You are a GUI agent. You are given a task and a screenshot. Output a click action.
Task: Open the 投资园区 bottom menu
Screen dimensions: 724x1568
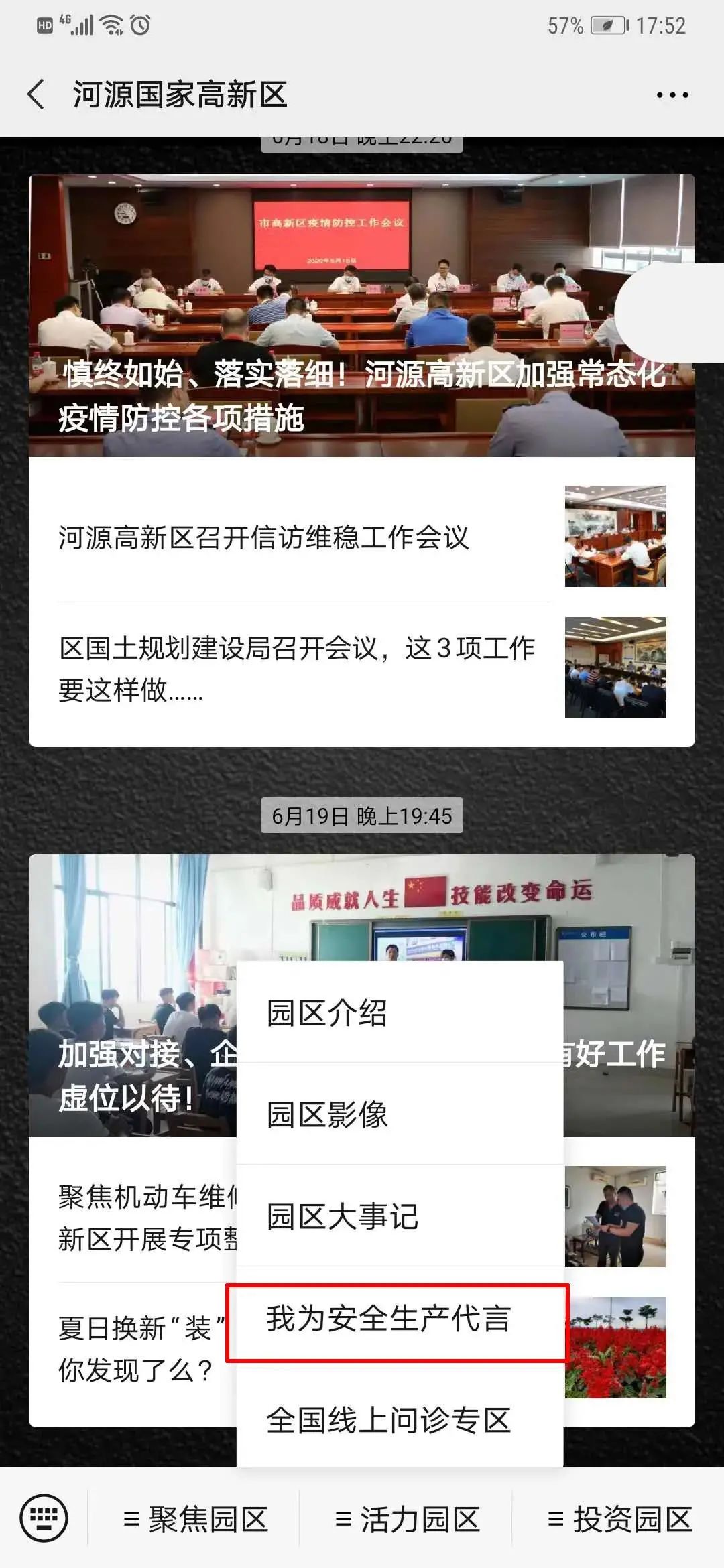(x=619, y=1520)
